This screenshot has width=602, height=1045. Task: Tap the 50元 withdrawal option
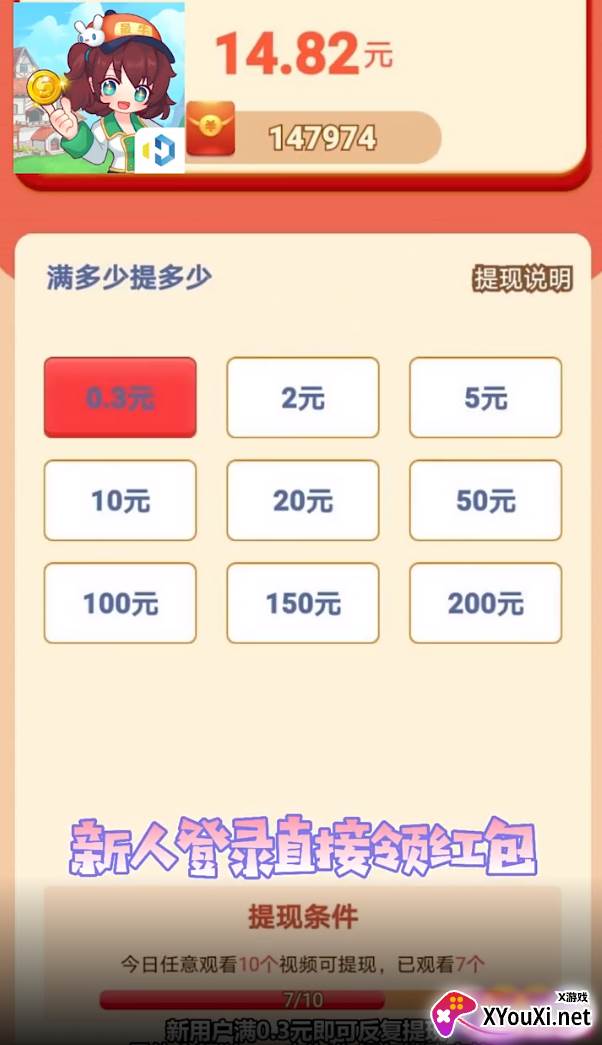(x=485, y=501)
